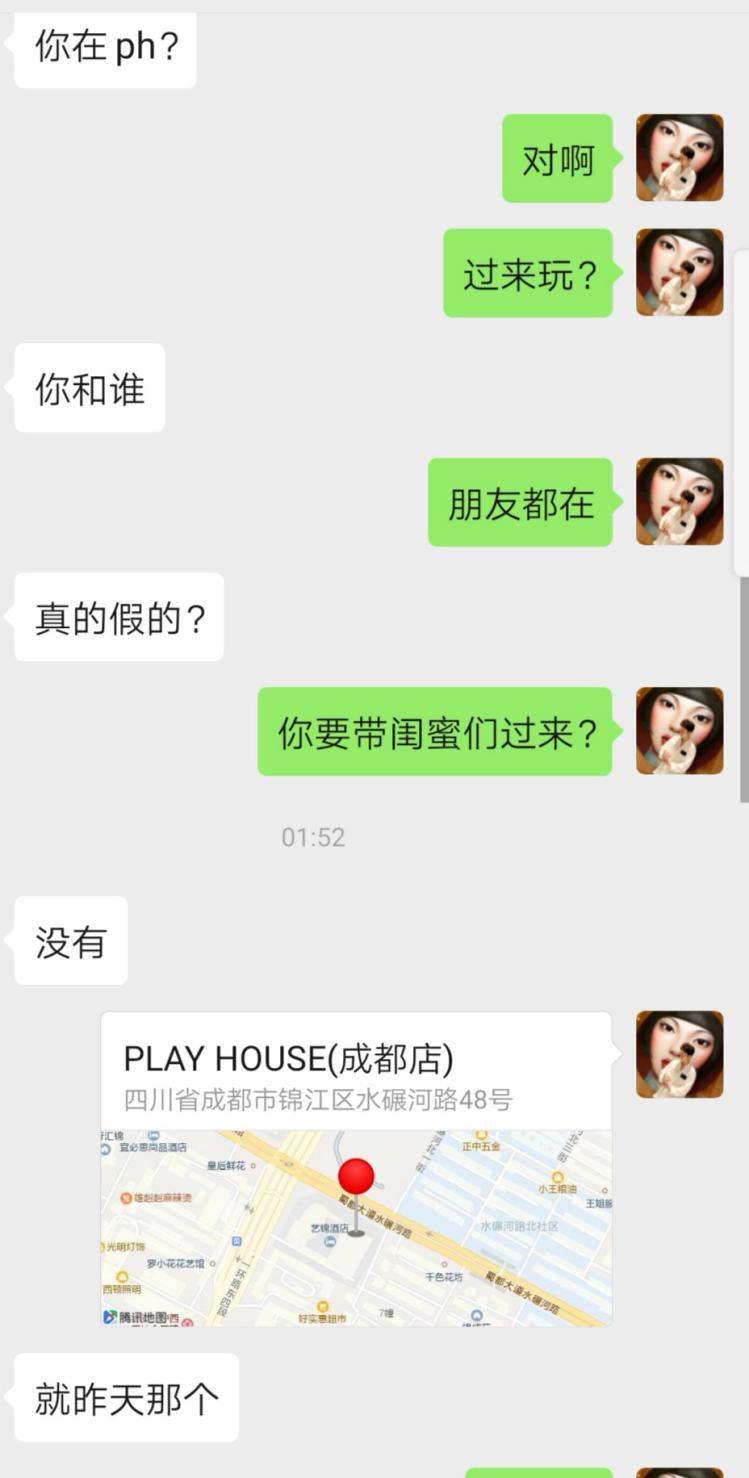The height and width of the screenshot is (1478, 749).
Task: Click the address 水碾河路48号 link
Action: (x=315, y=1100)
